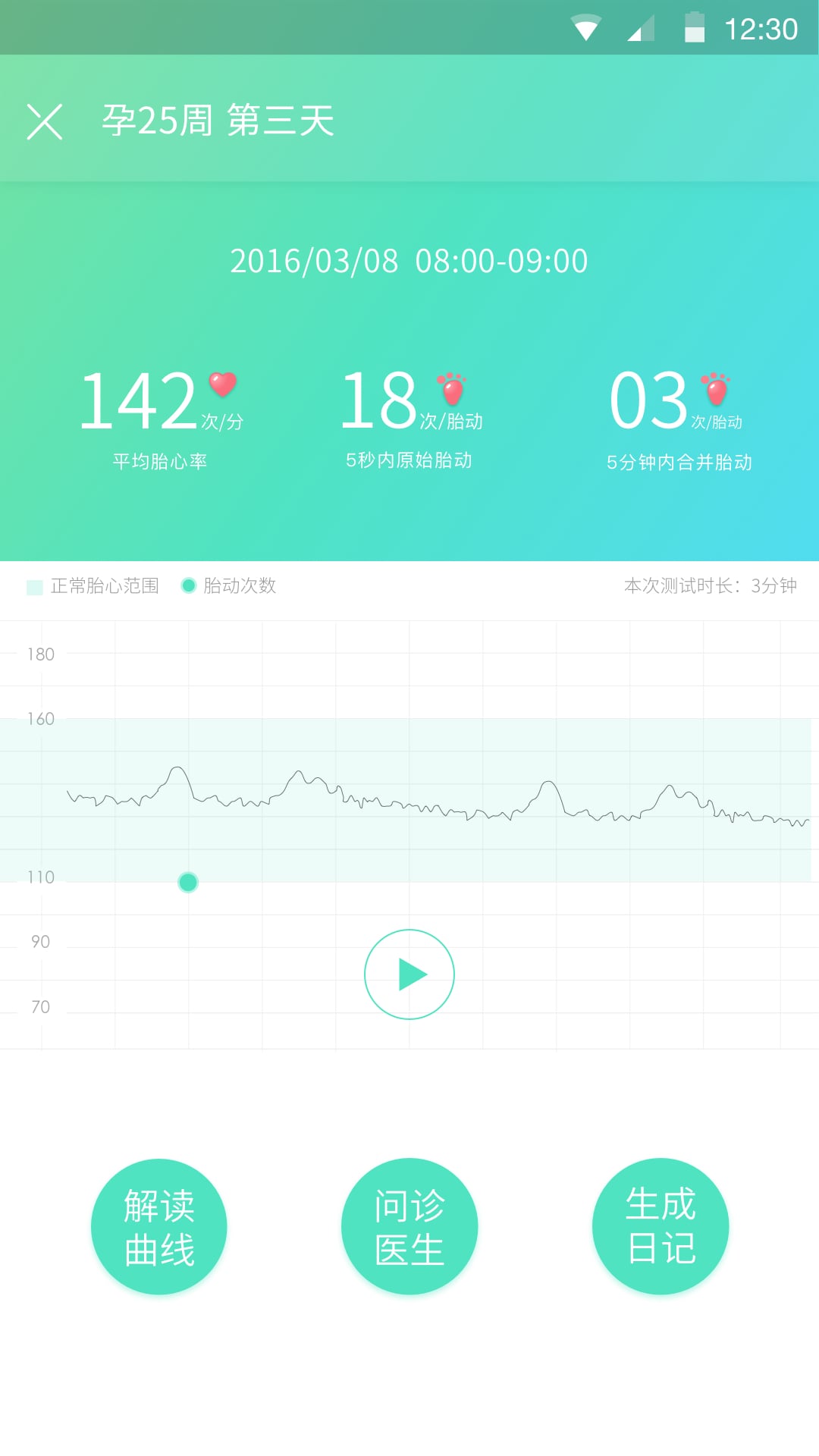819x1456 pixels.
Task: Close the fetal monitoring record screen
Action: 45,121
